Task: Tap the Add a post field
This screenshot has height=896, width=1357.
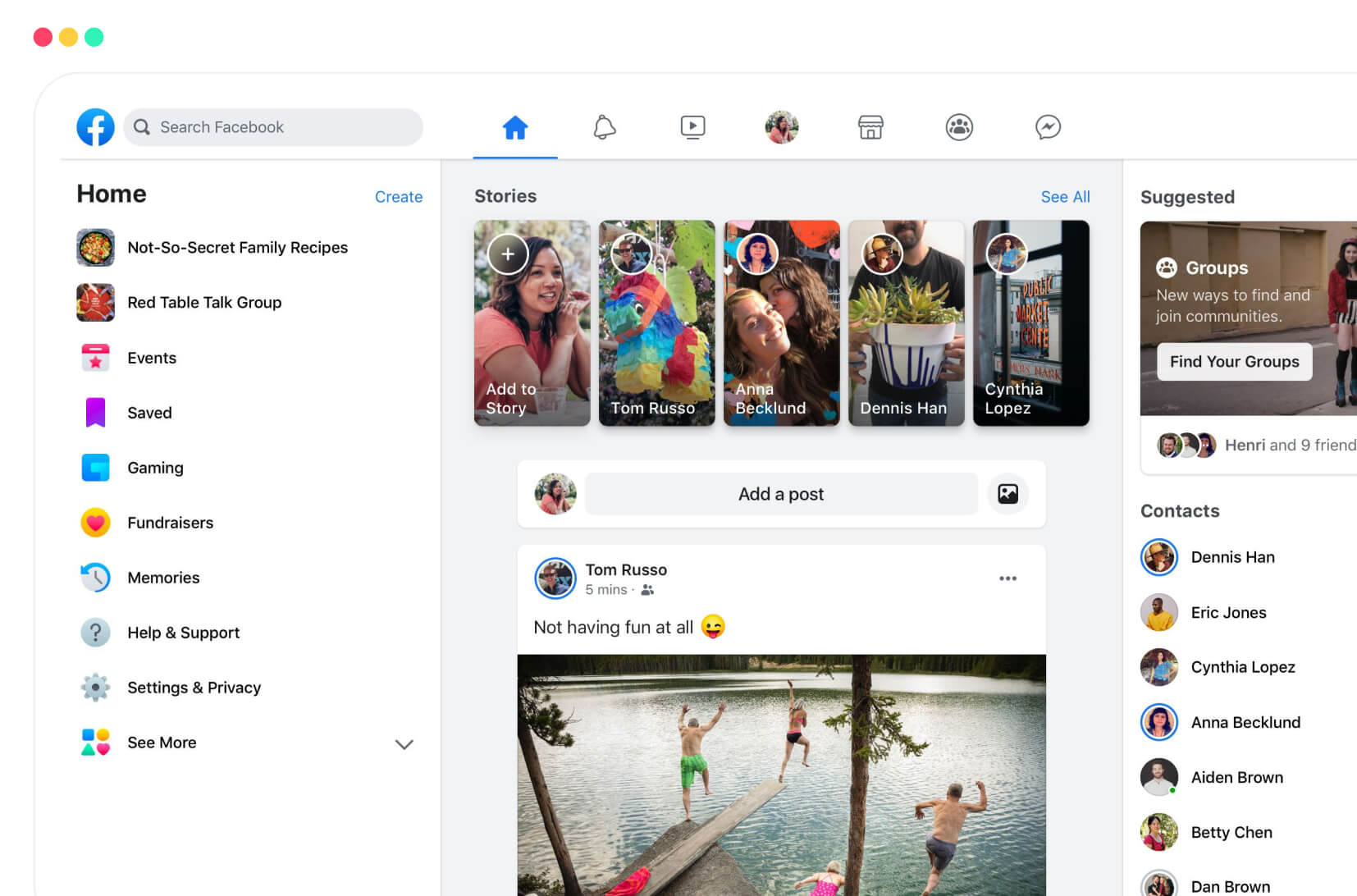Action: pyautogui.click(x=781, y=494)
